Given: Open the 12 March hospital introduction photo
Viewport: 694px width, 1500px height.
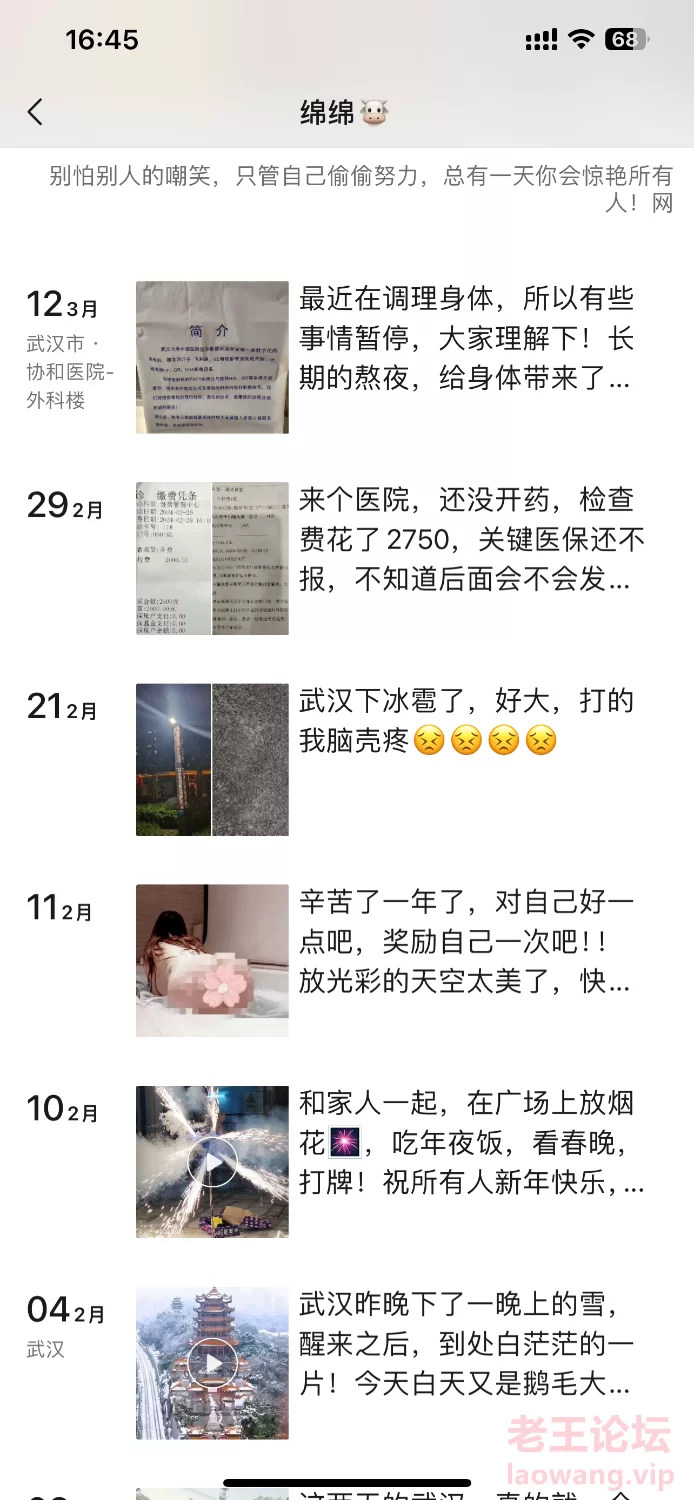Looking at the screenshot, I should pyautogui.click(x=212, y=357).
